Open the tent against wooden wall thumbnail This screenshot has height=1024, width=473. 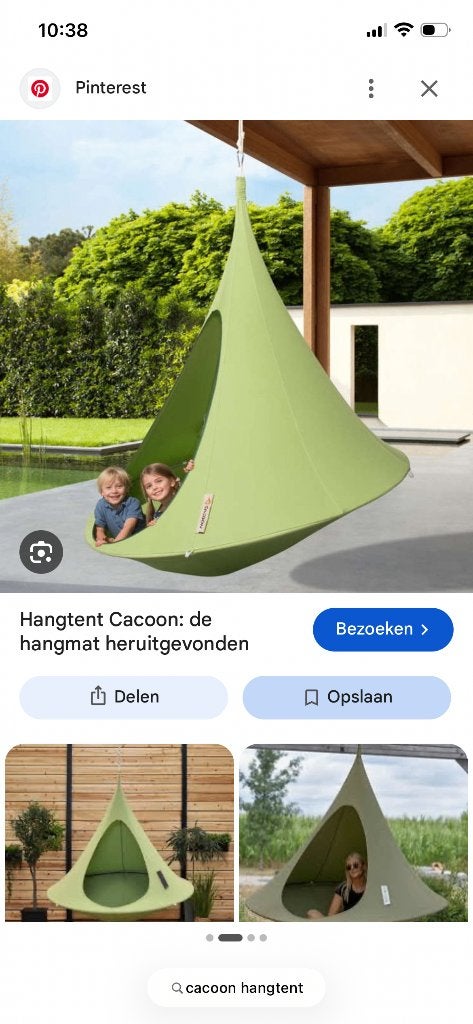pos(120,833)
